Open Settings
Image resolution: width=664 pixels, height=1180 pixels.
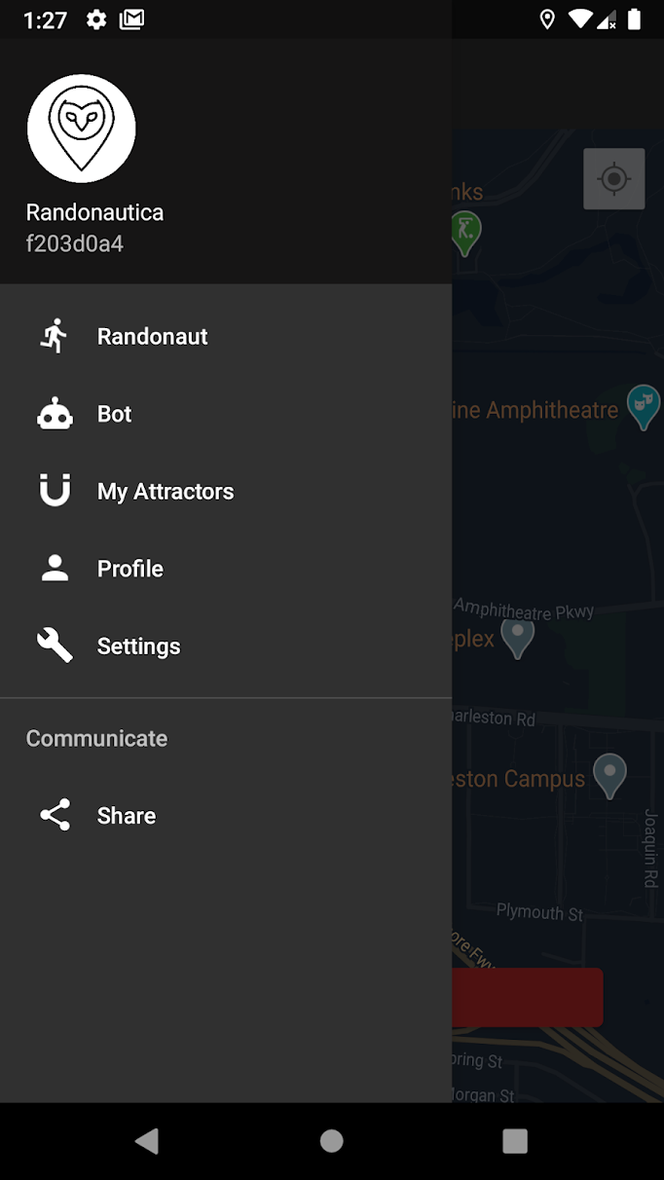click(226, 646)
